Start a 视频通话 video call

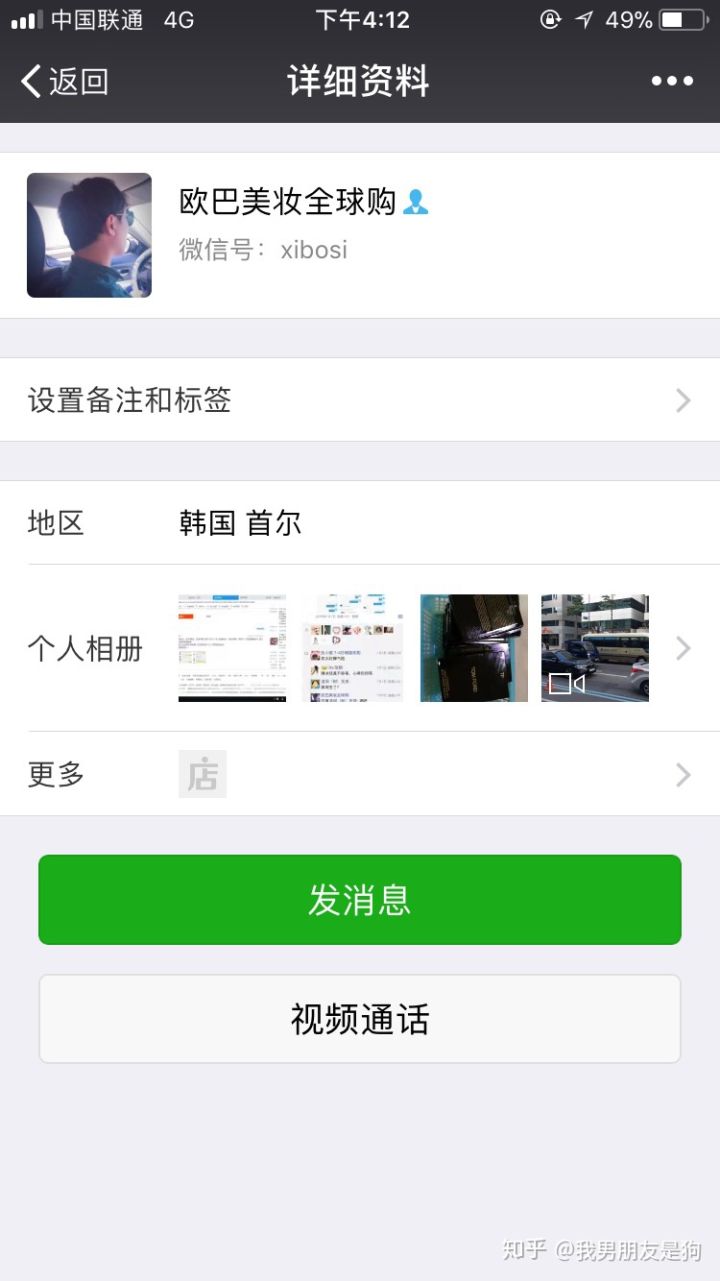pyautogui.click(x=360, y=1019)
